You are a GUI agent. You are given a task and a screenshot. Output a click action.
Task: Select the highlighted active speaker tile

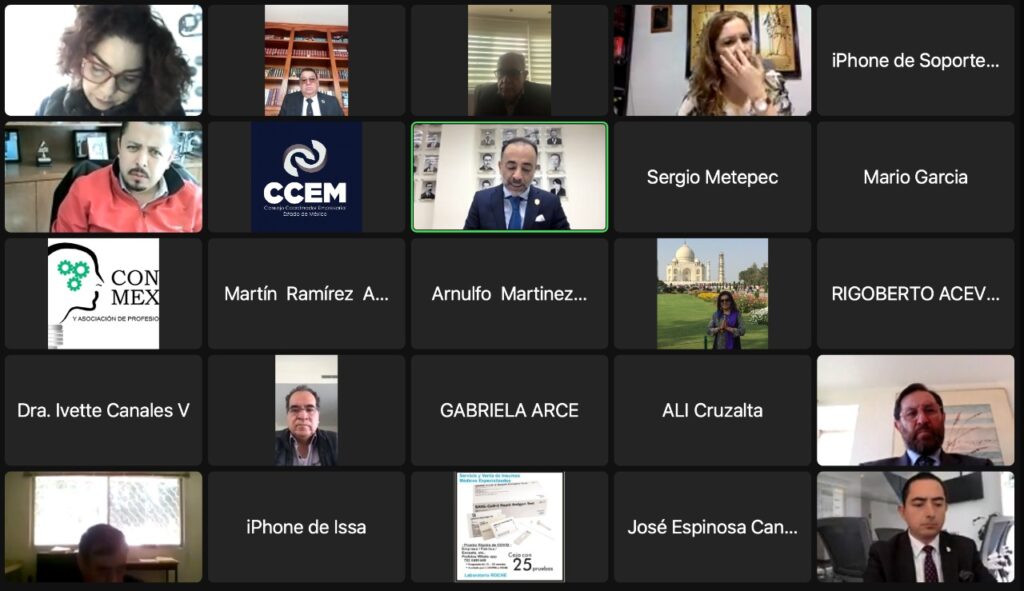pyautogui.click(x=509, y=177)
